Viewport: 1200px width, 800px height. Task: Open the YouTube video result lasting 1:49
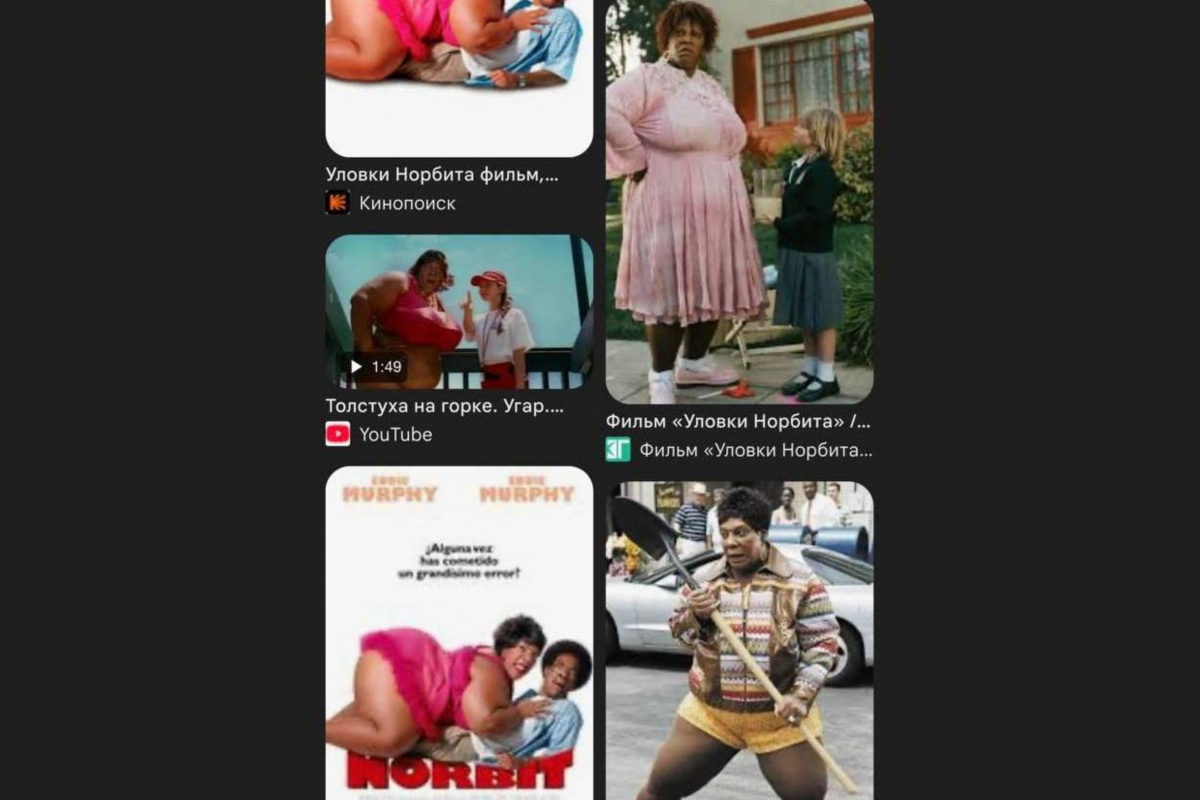coord(459,311)
